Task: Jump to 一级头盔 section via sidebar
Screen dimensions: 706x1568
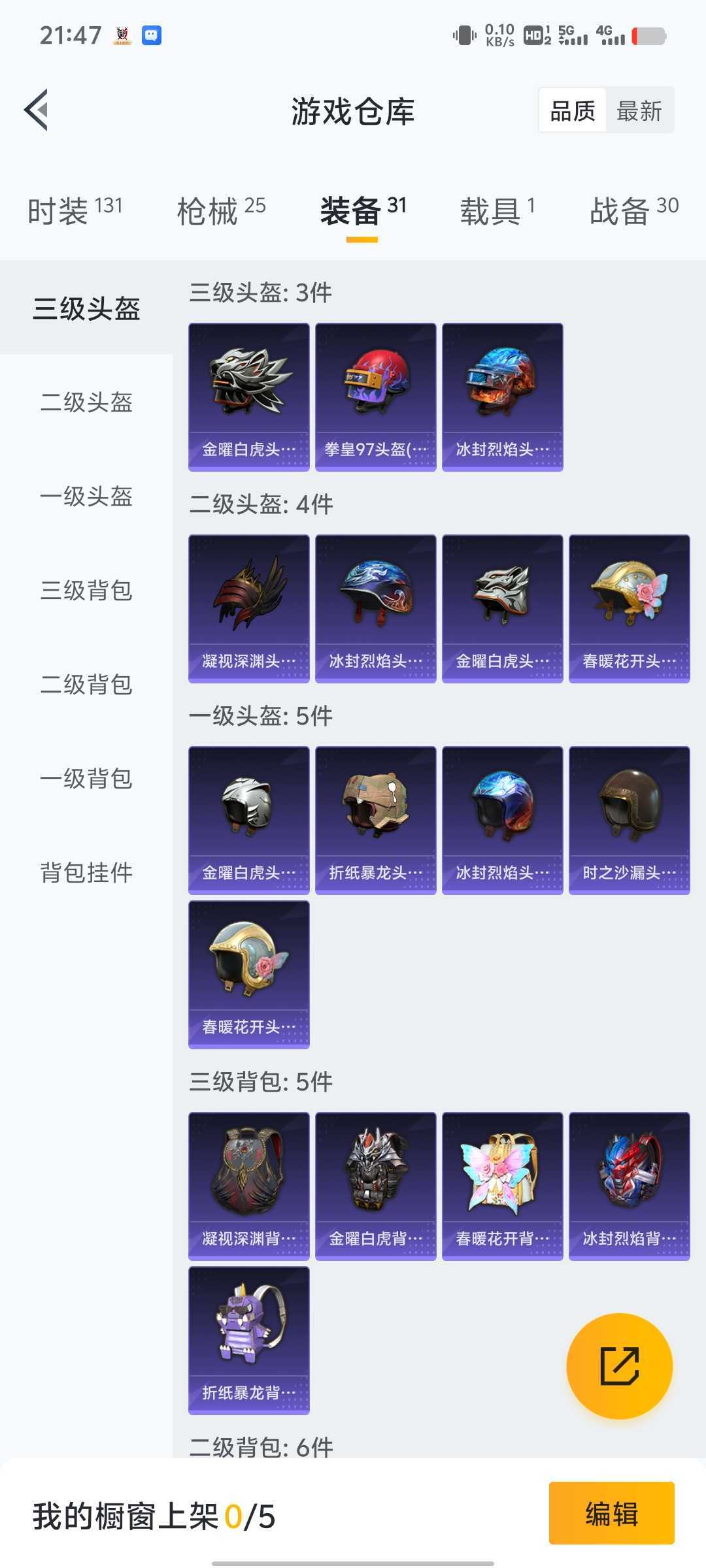Action: tap(86, 497)
